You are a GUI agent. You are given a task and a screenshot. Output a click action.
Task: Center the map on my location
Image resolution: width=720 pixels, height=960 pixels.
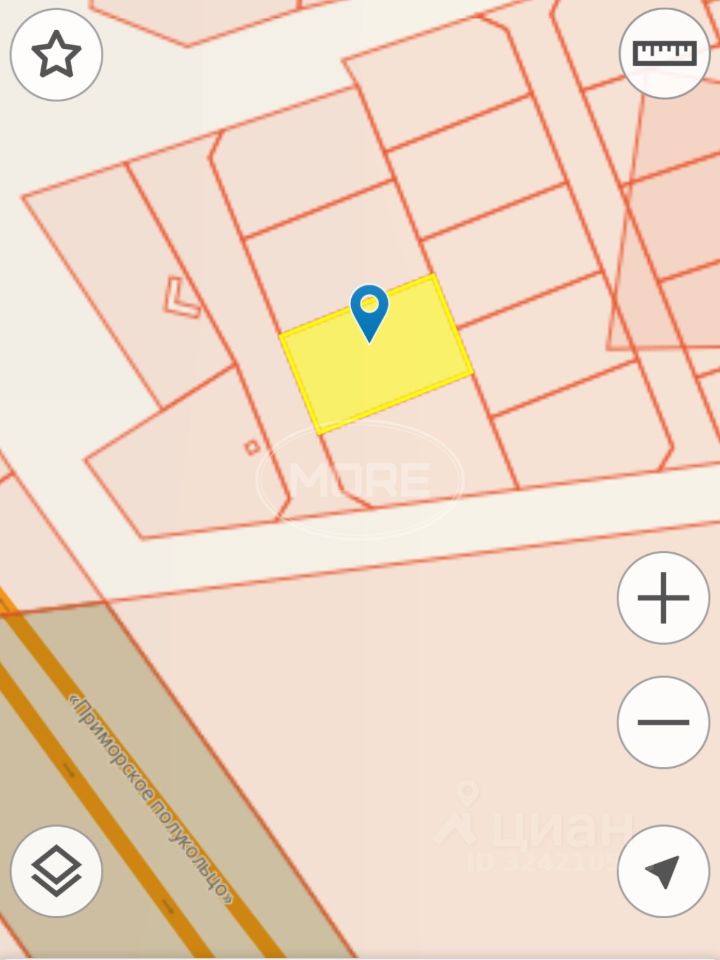pos(663,871)
